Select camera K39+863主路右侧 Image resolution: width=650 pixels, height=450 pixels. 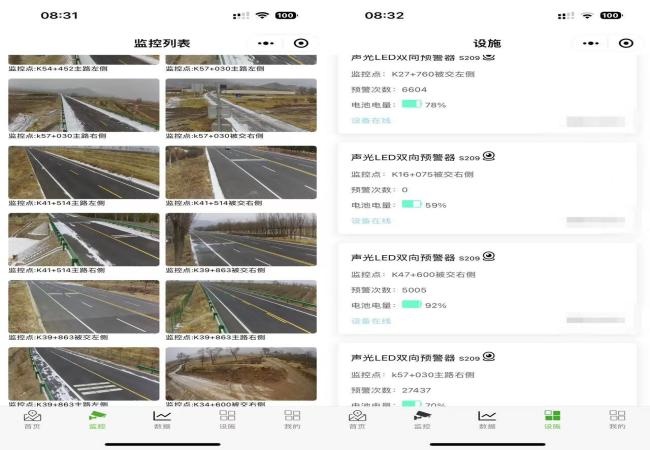[241, 305]
